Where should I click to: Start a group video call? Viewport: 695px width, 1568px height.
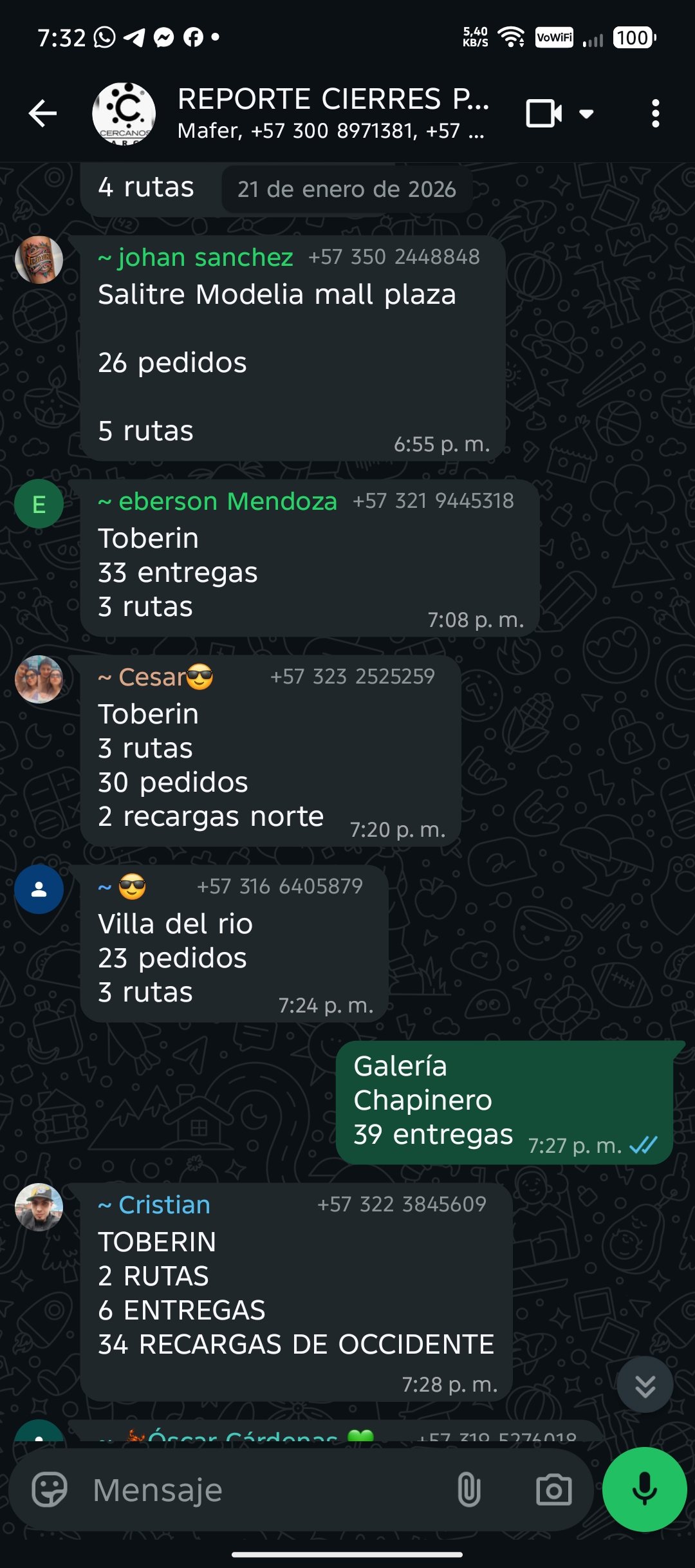(544, 114)
